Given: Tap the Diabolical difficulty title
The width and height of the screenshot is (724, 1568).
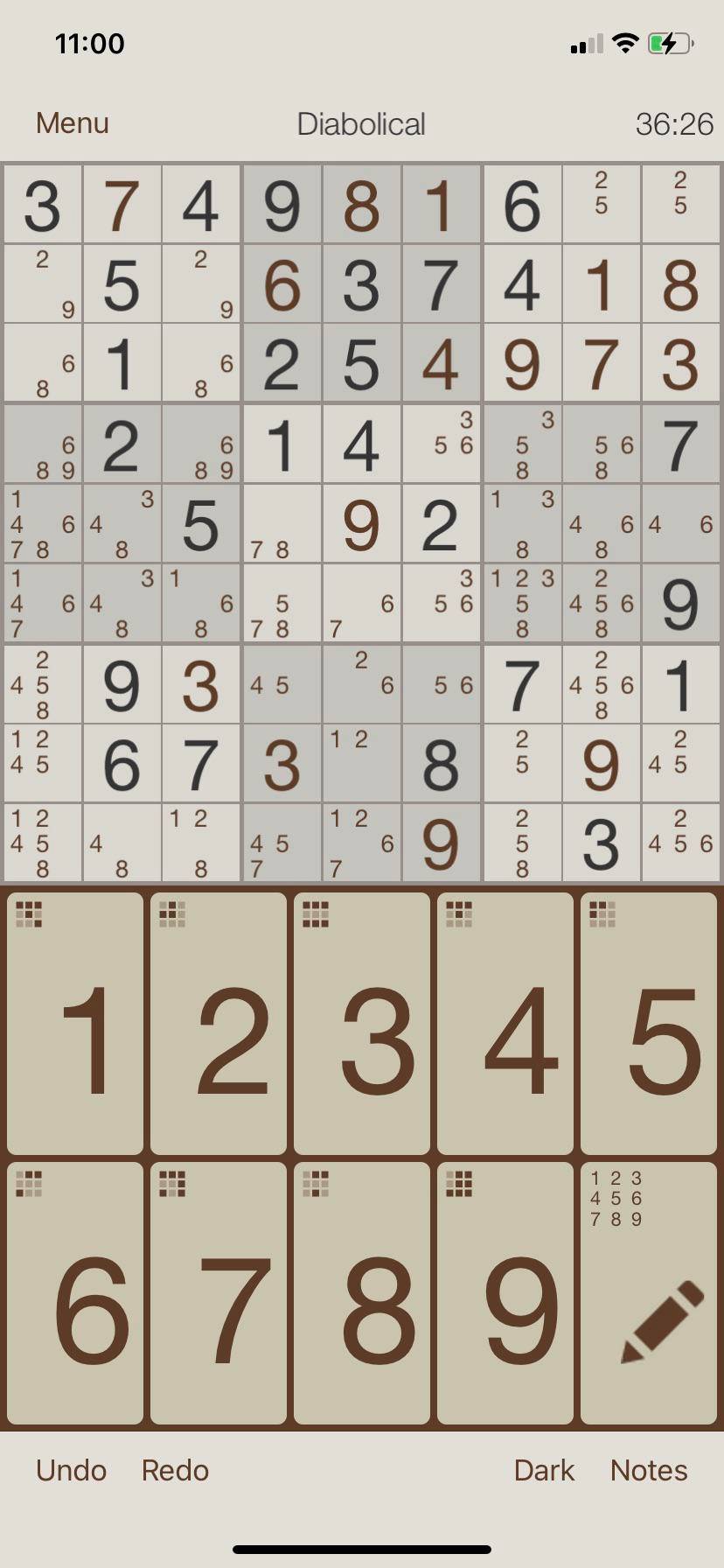Looking at the screenshot, I should (x=361, y=123).
